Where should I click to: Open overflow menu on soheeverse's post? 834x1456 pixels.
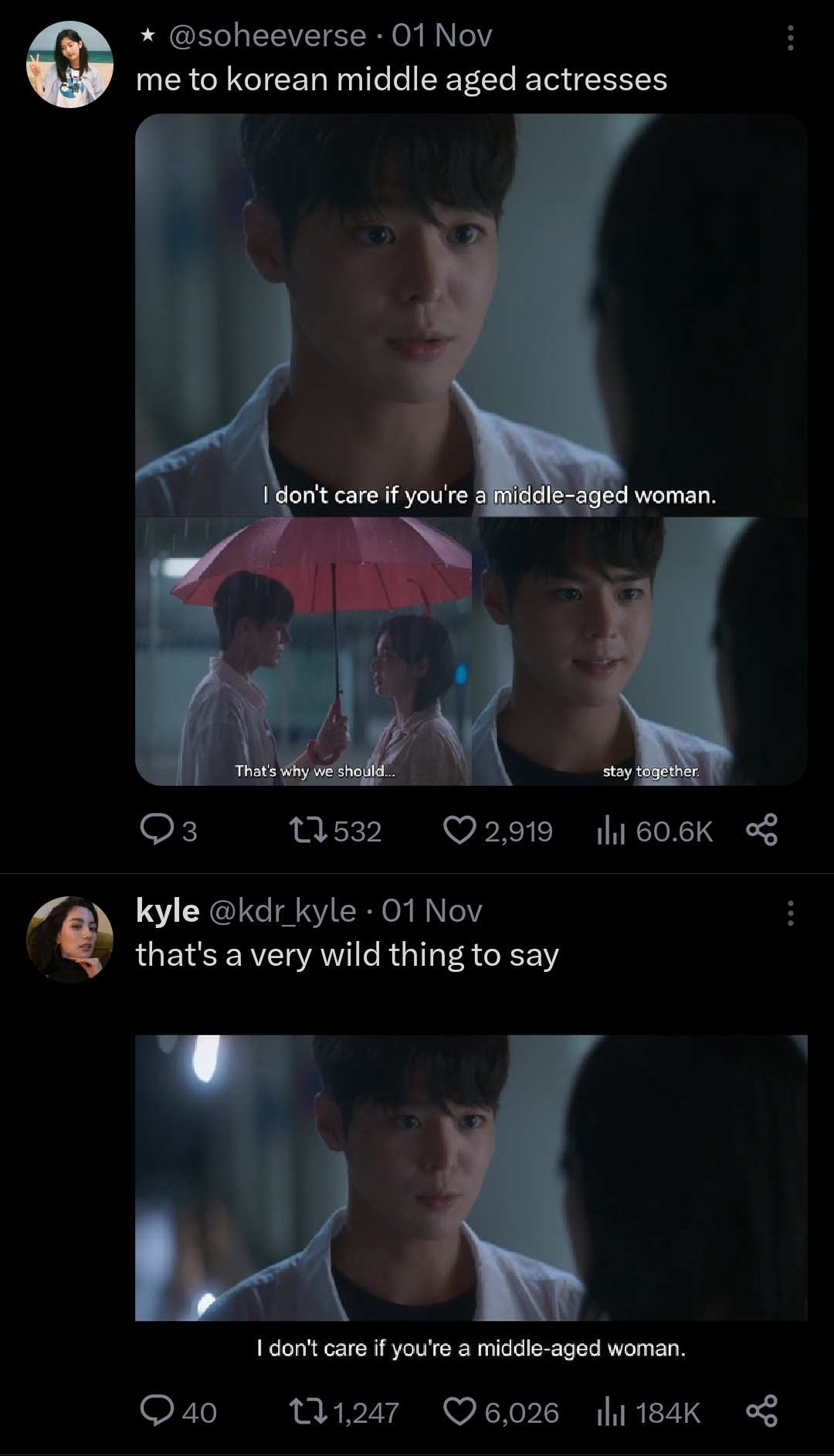point(789,38)
